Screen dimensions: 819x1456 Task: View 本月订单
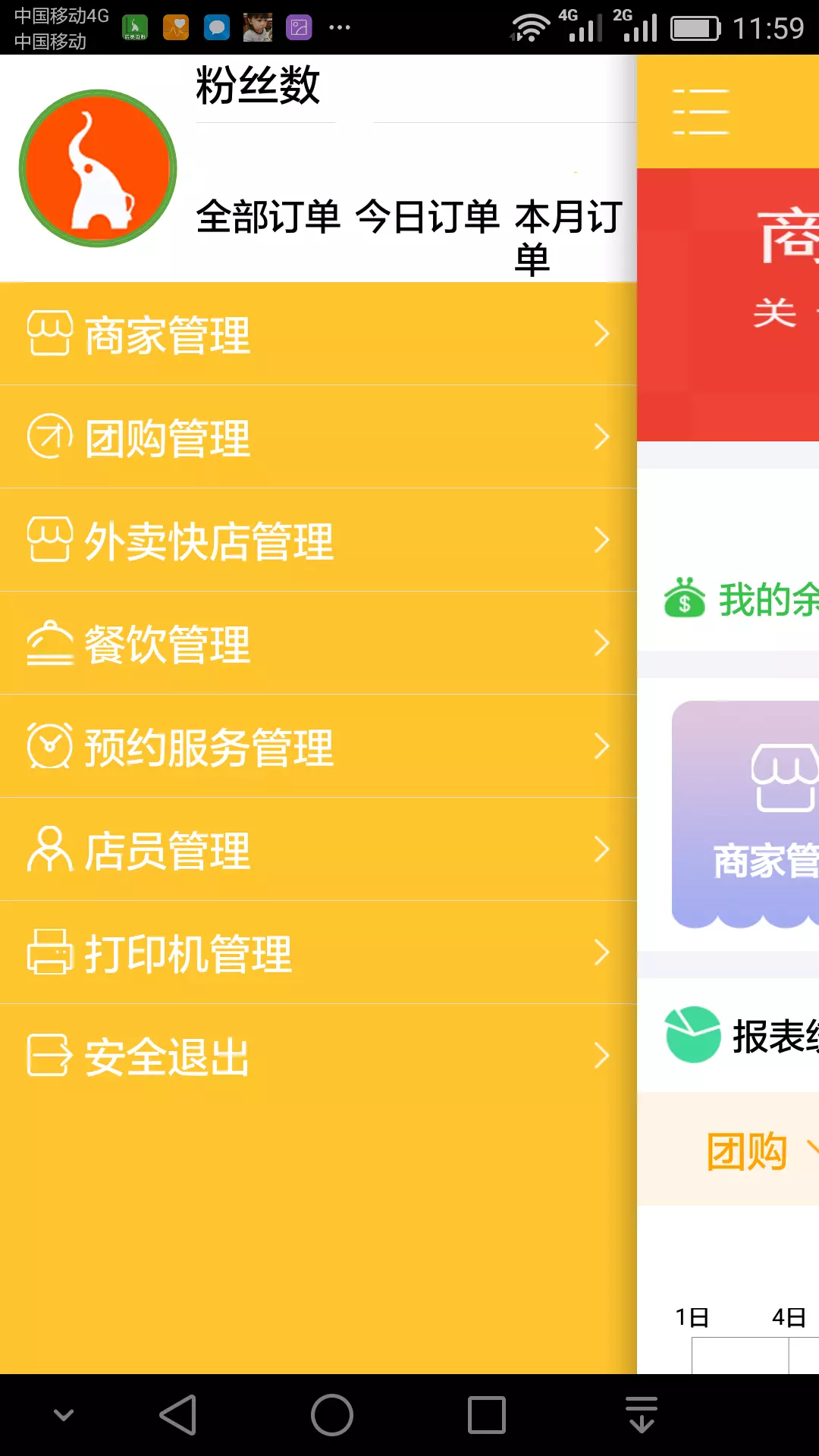tap(570, 237)
